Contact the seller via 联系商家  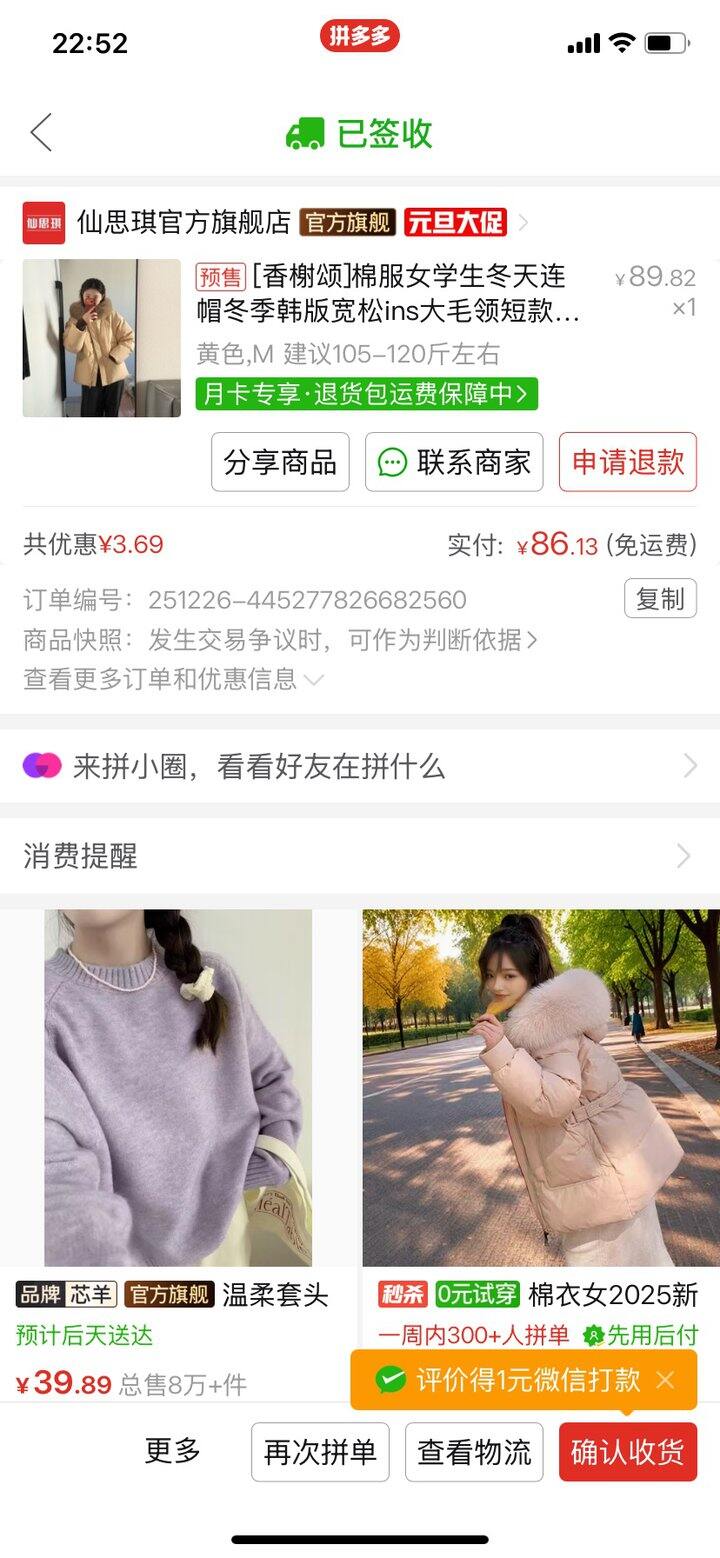(454, 462)
